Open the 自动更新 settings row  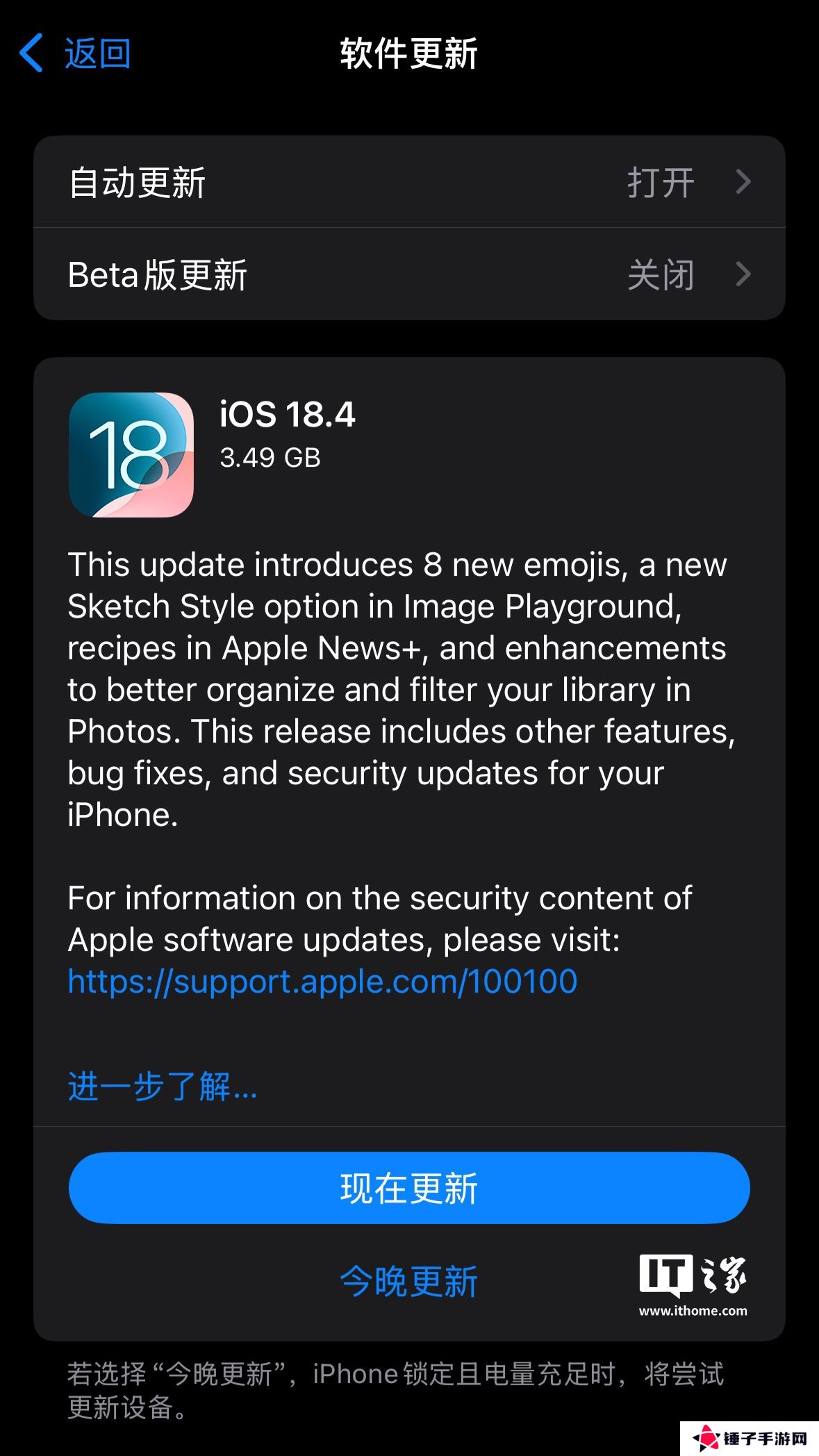409,183
